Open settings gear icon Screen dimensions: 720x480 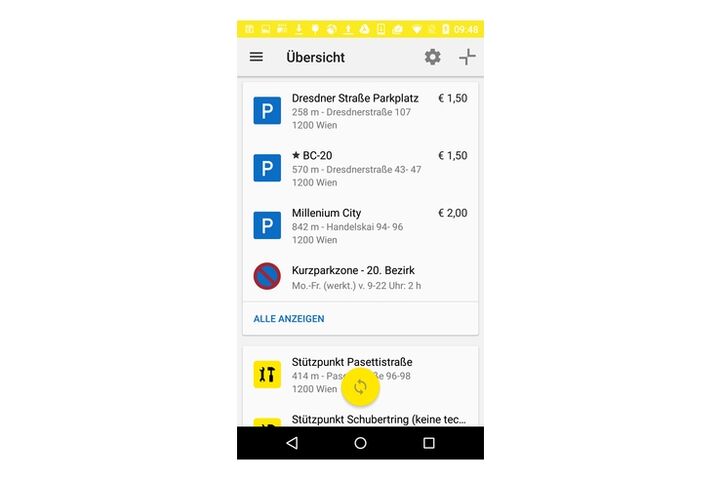pos(432,57)
